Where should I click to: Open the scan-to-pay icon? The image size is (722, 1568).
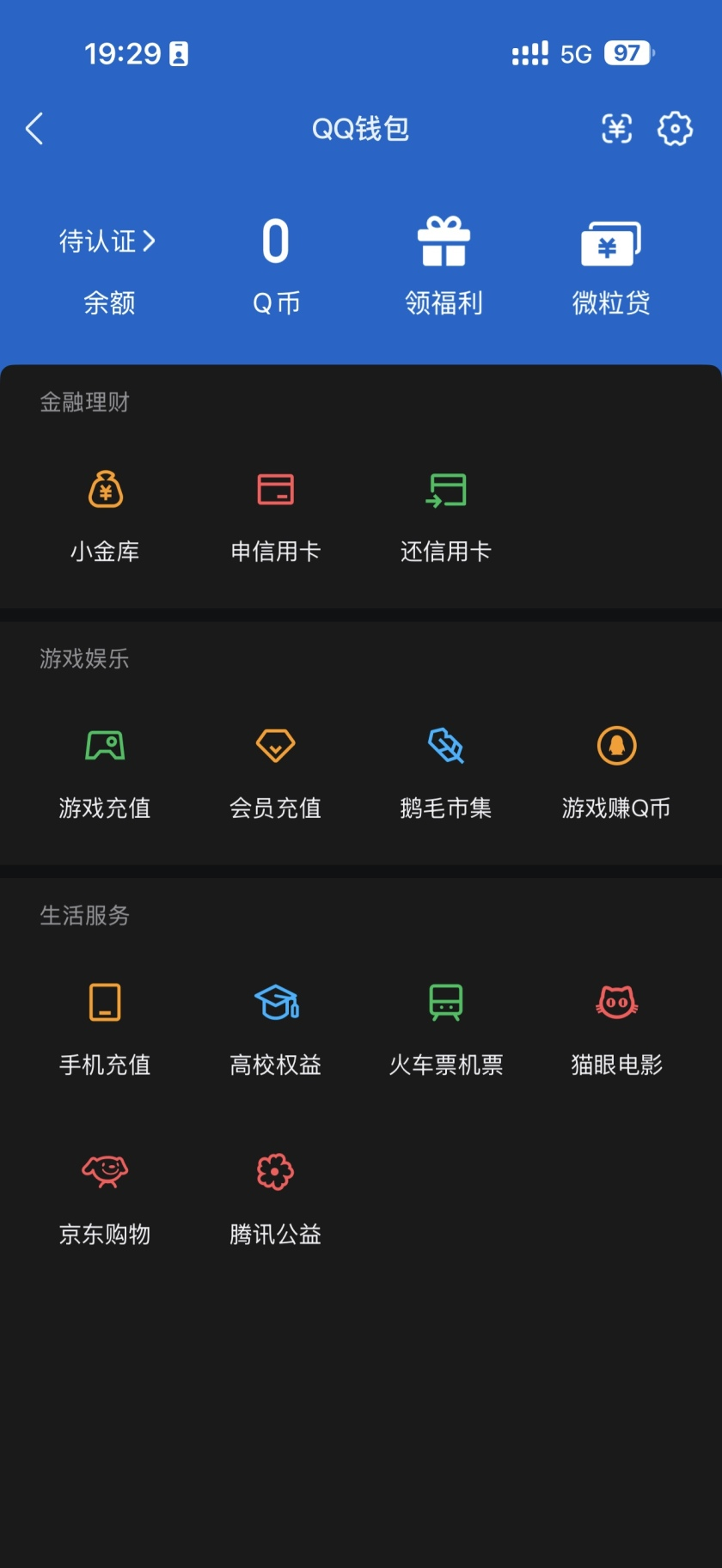pyautogui.click(x=615, y=129)
